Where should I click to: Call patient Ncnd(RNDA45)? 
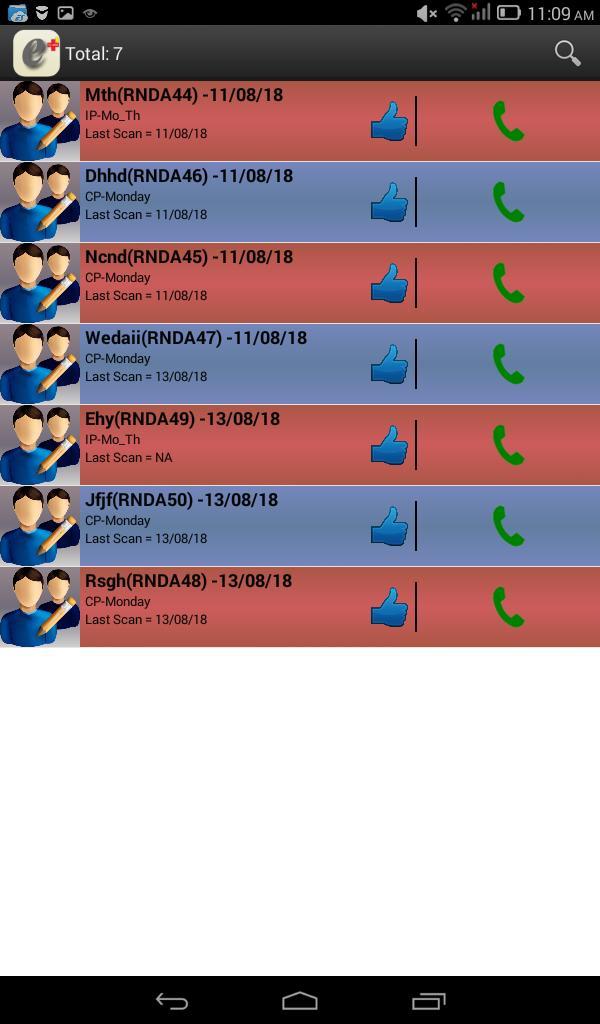tap(508, 283)
